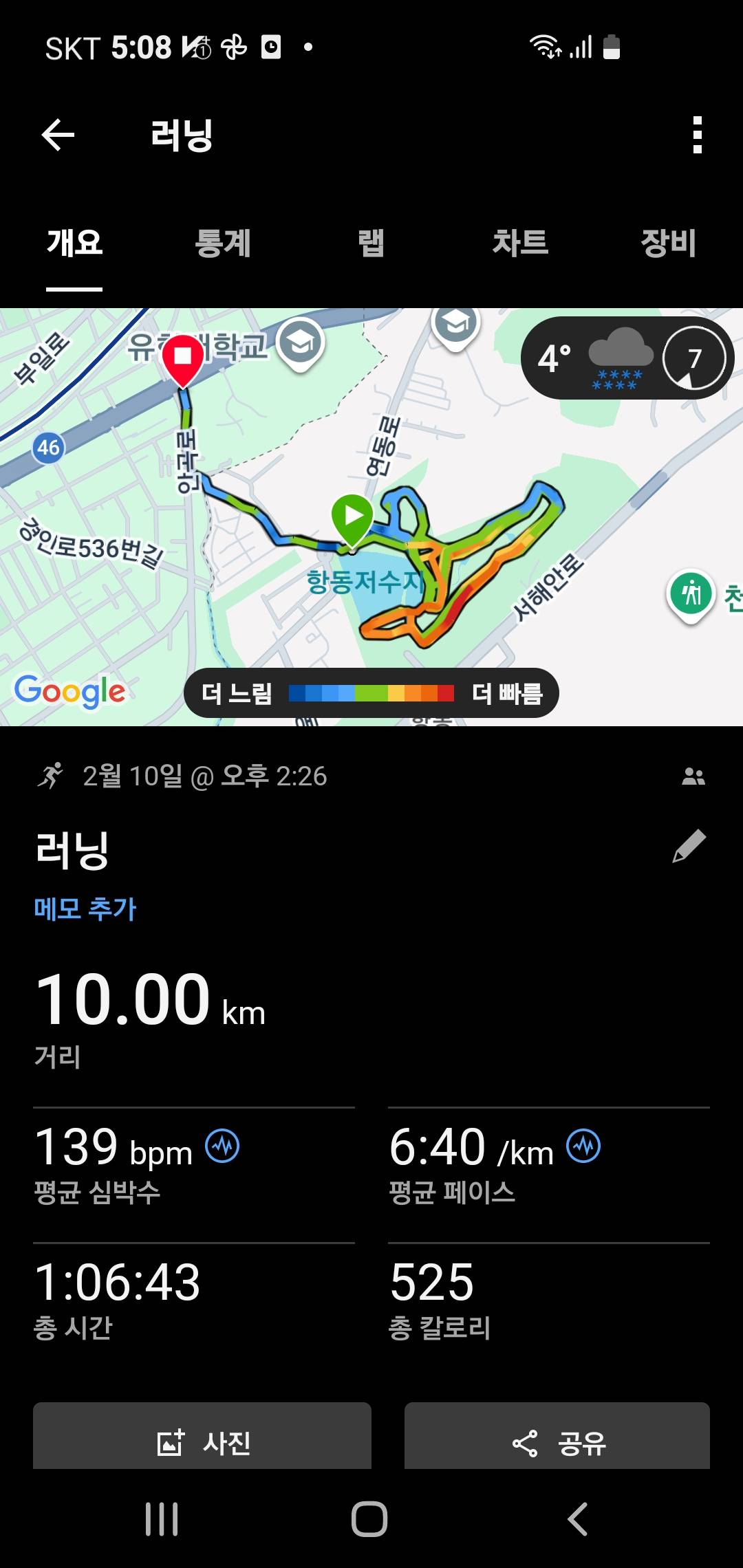Click the back arrow in the header
The image size is (743, 1568).
click(x=58, y=135)
